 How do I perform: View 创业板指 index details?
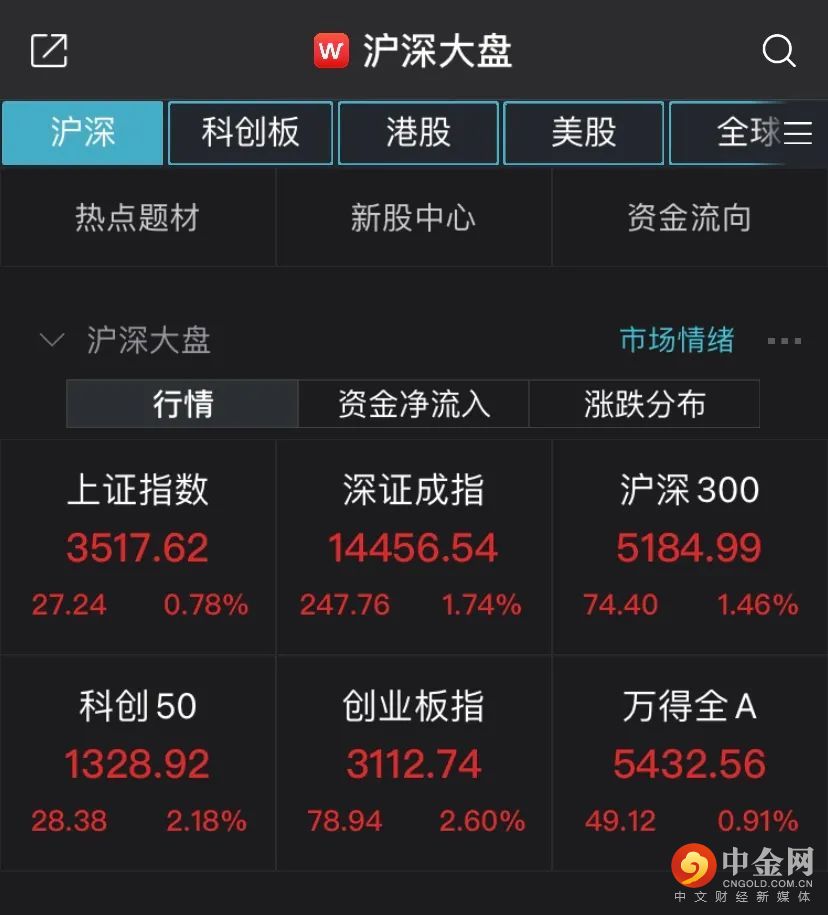point(413,763)
